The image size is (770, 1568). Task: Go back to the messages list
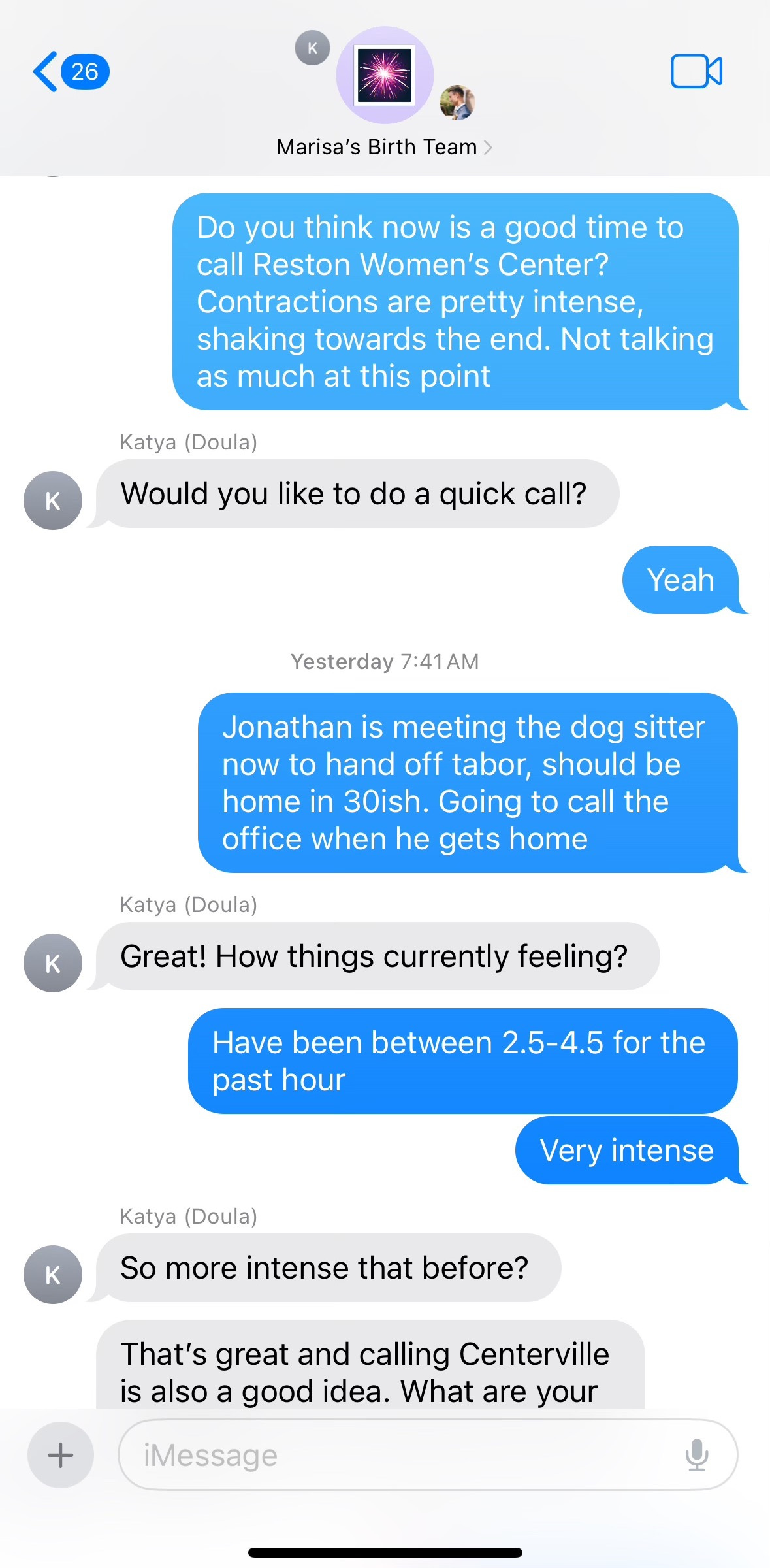click(71, 71)
